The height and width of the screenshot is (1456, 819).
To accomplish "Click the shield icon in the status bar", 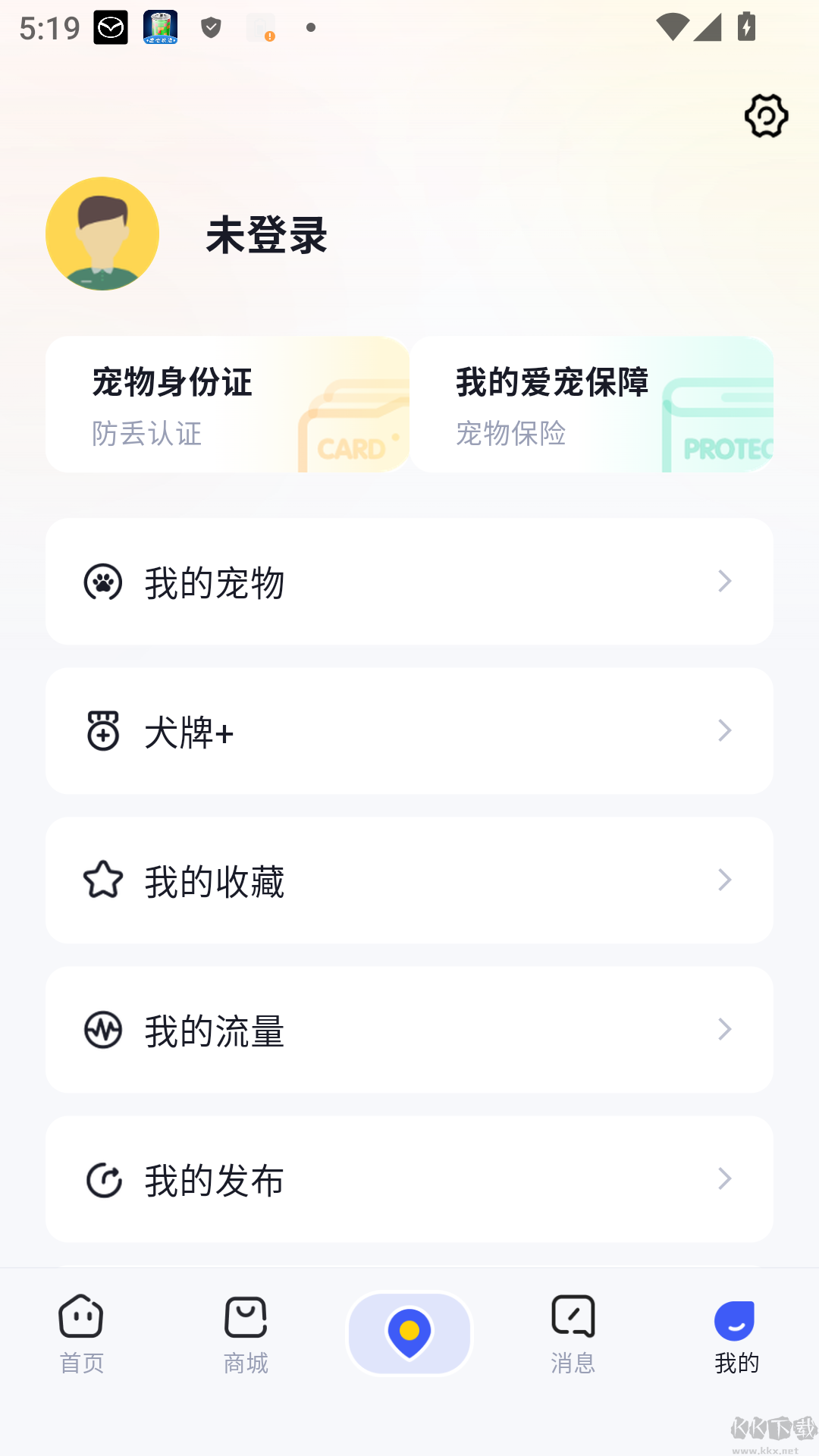I will tap(211, 27).
